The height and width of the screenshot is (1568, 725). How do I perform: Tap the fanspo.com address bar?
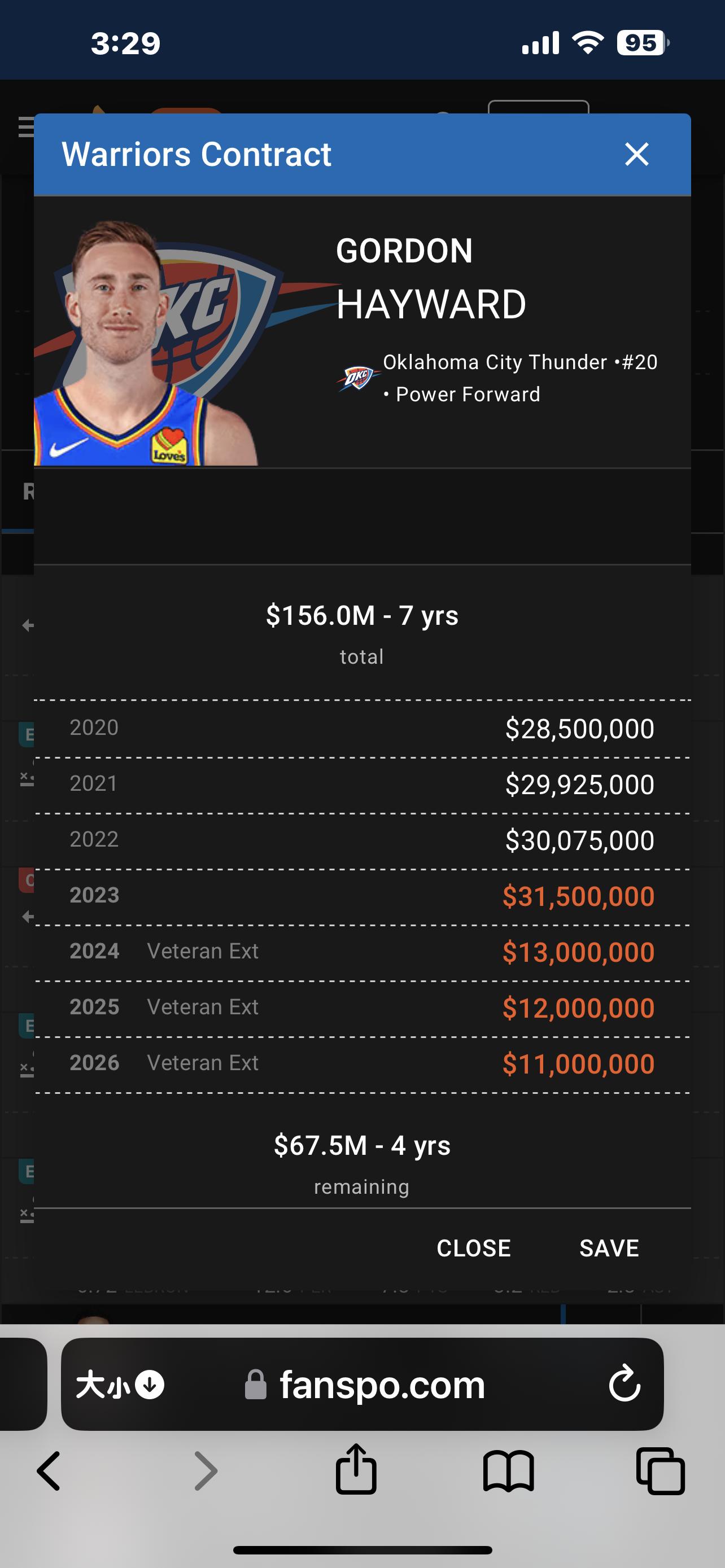382,1385
